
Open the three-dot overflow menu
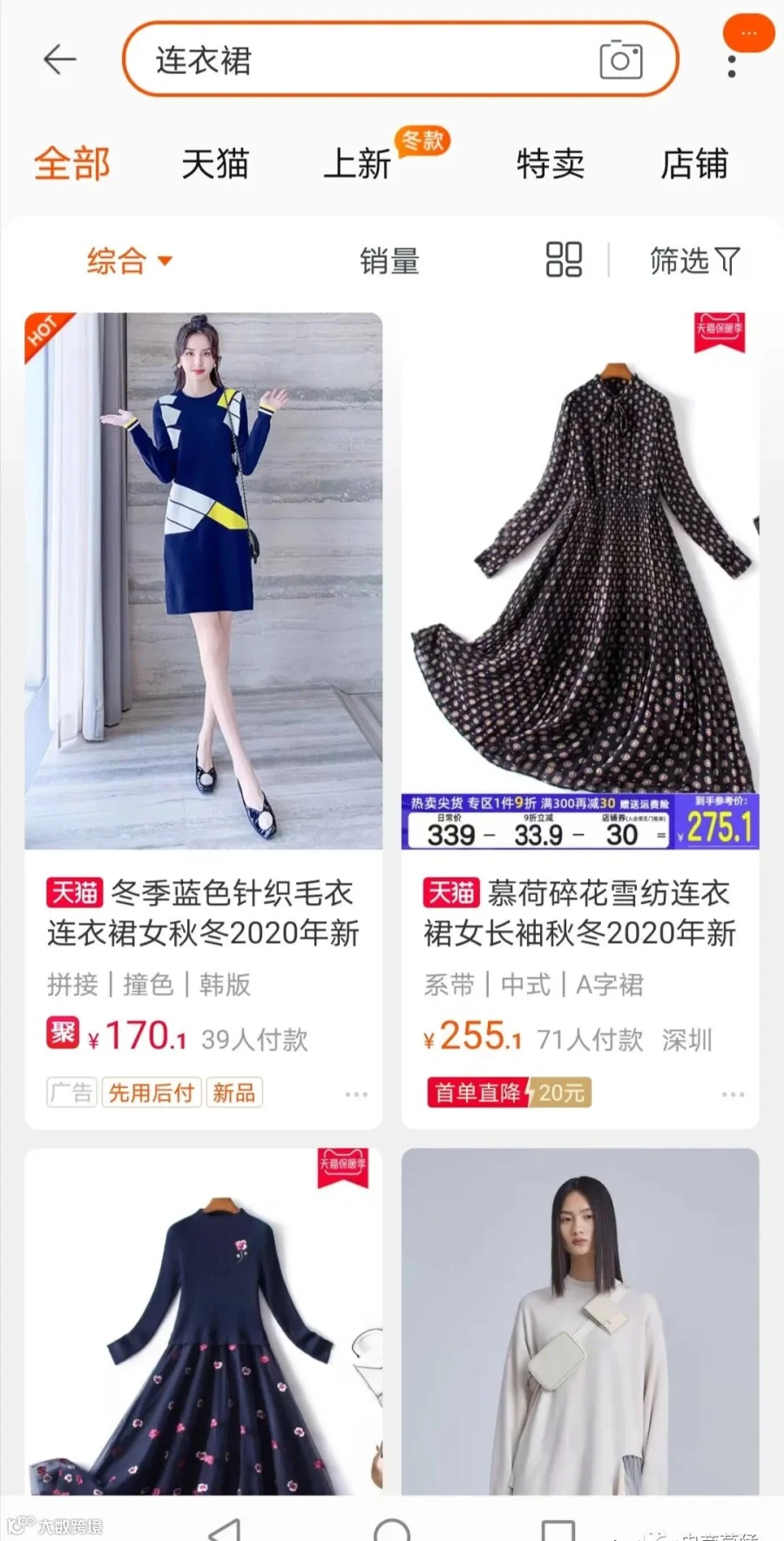click(732, 65)
